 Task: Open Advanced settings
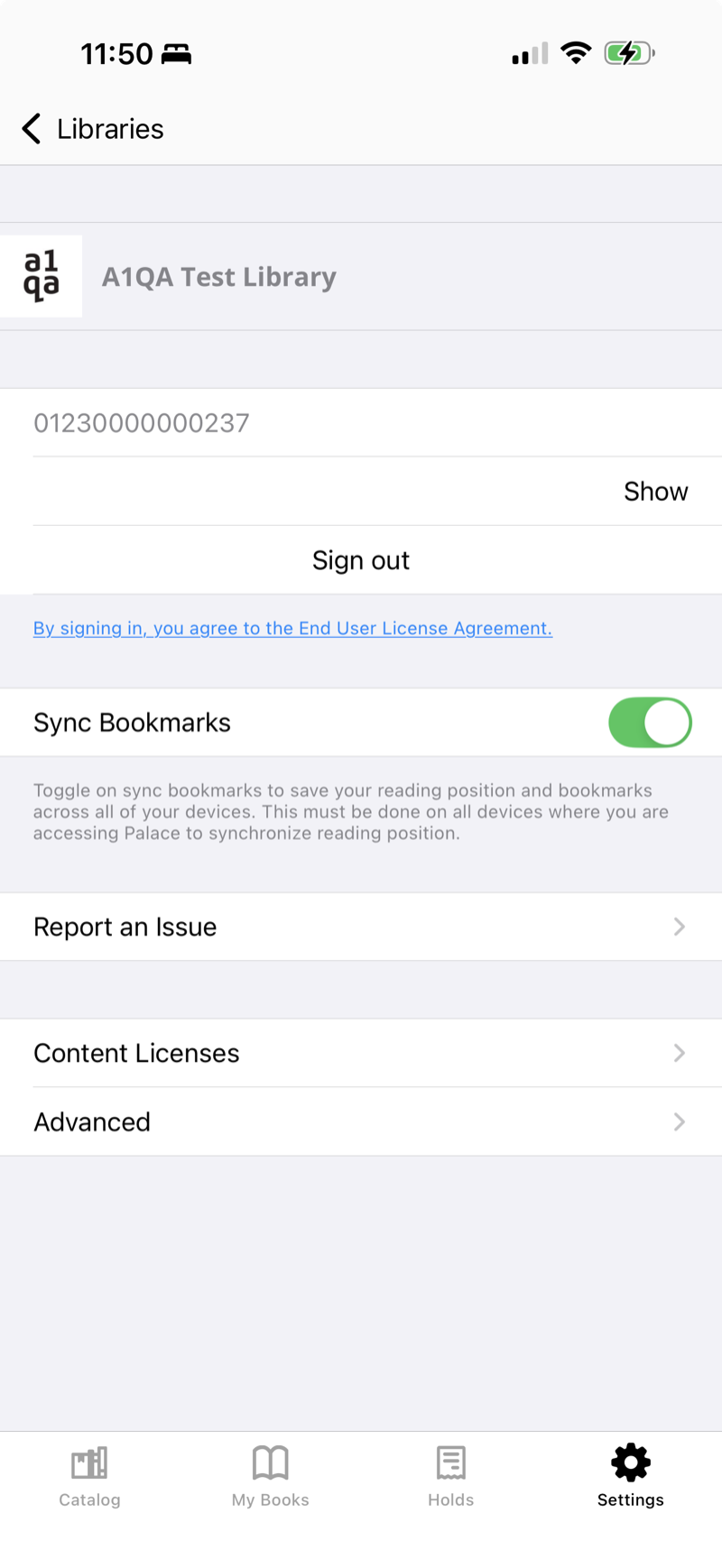point(361,1122)
